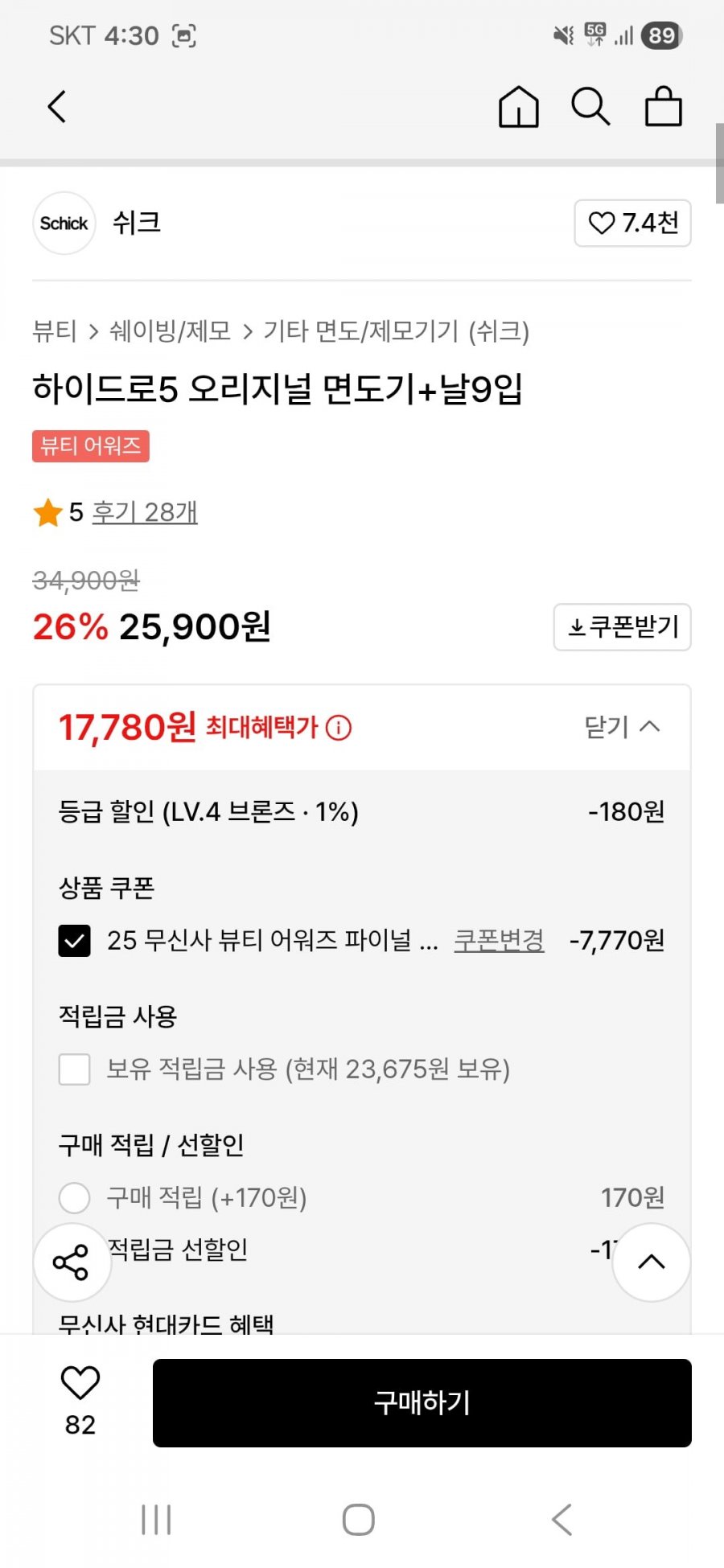Open 기타 면도/제모기기 (쉬크) breadcrumb
724x1568 pixels.
396,330
